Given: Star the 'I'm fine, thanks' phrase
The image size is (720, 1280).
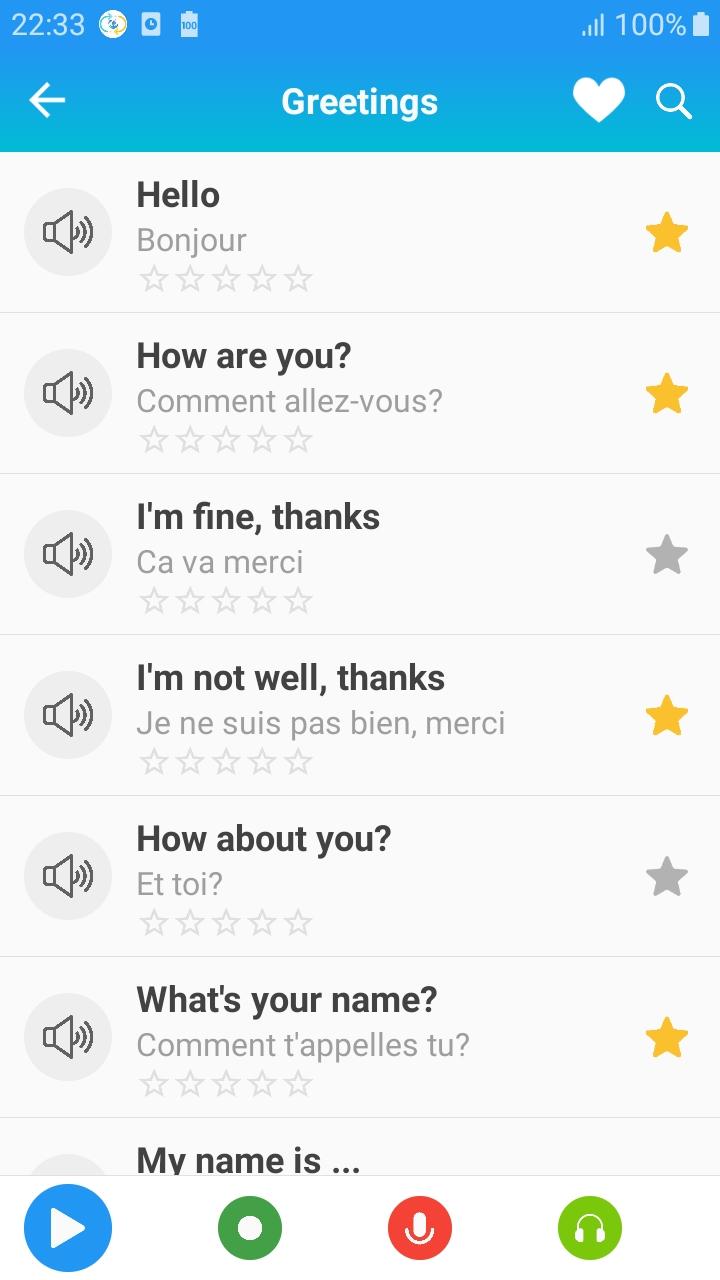Looking at the screenshot, I should pyautogui.click(x=666, y=555).
